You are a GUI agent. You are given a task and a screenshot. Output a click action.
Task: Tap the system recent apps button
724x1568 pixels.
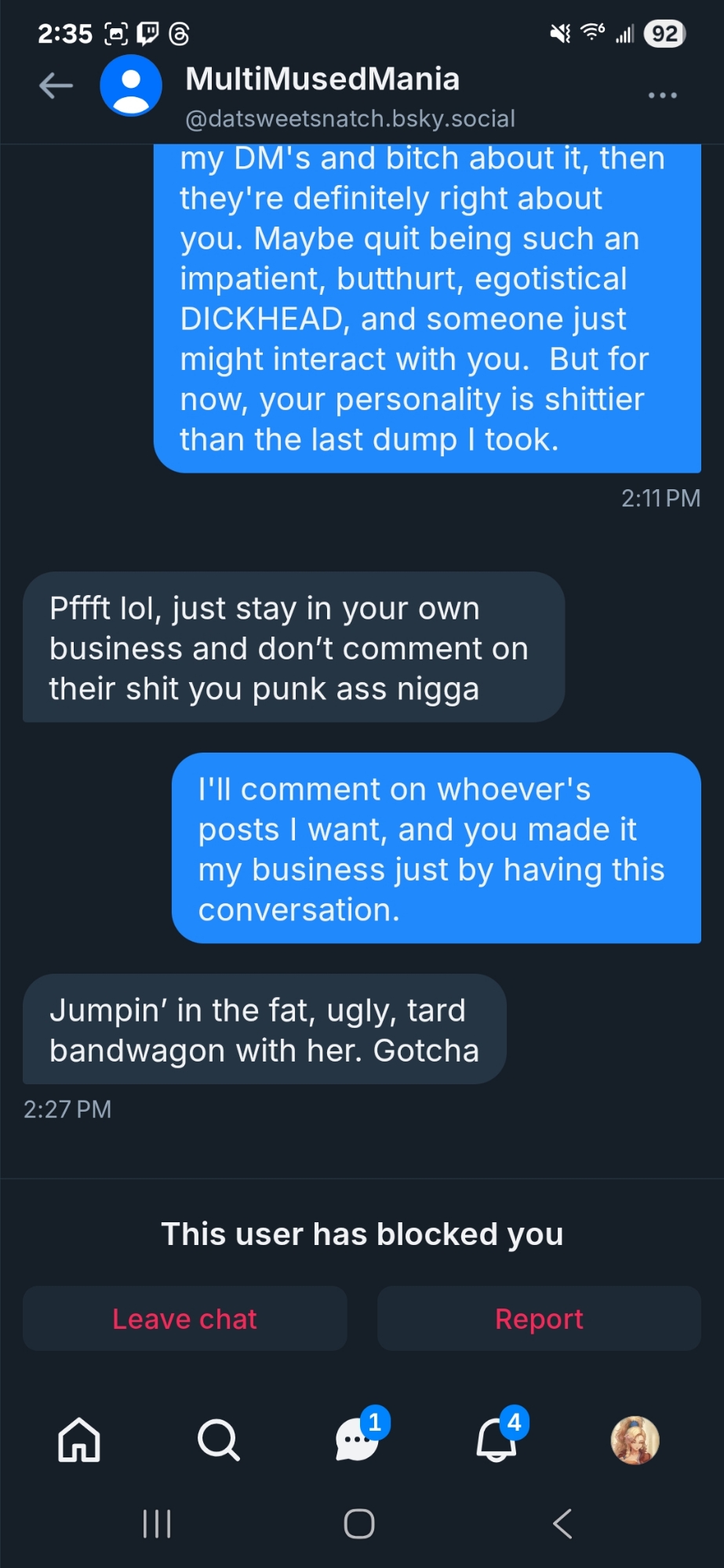(x=157, y=1524)
